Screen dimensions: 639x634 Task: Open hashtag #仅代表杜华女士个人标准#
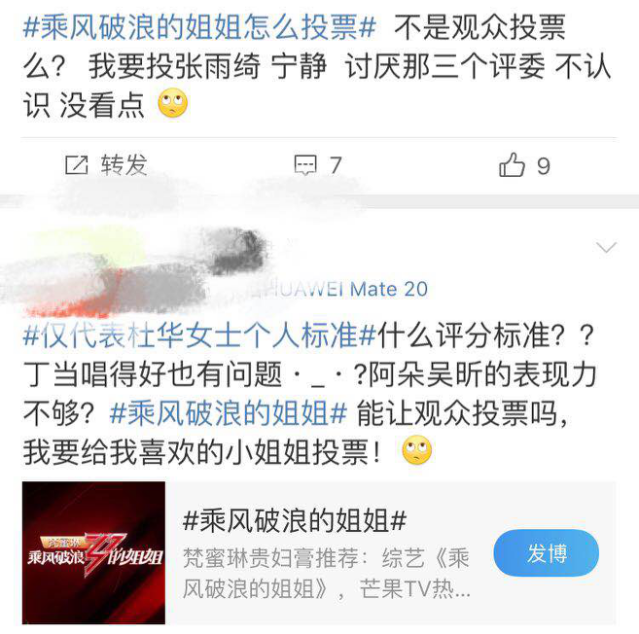[199, 336]
